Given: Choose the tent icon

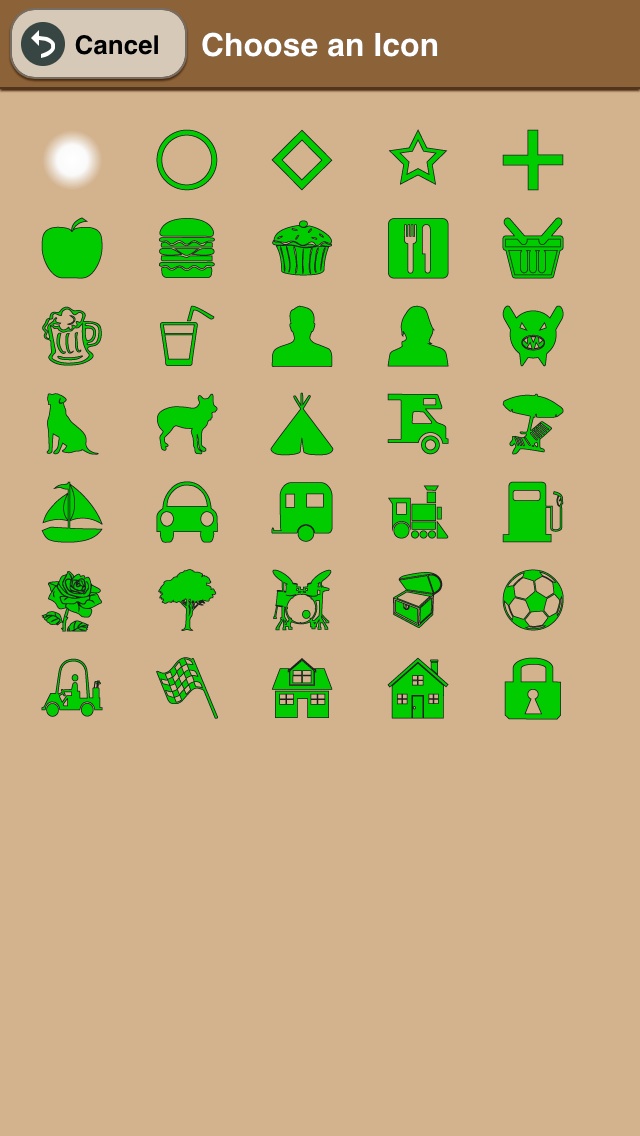Looking at the screenshot, I should (302, 425).
